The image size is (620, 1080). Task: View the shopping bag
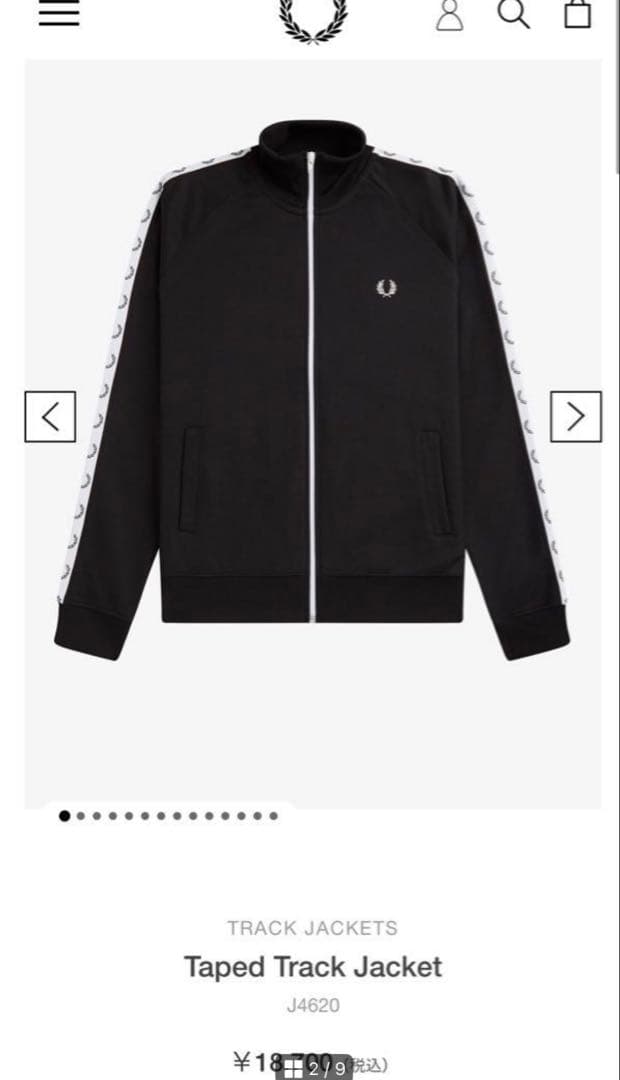pos(577,13)
